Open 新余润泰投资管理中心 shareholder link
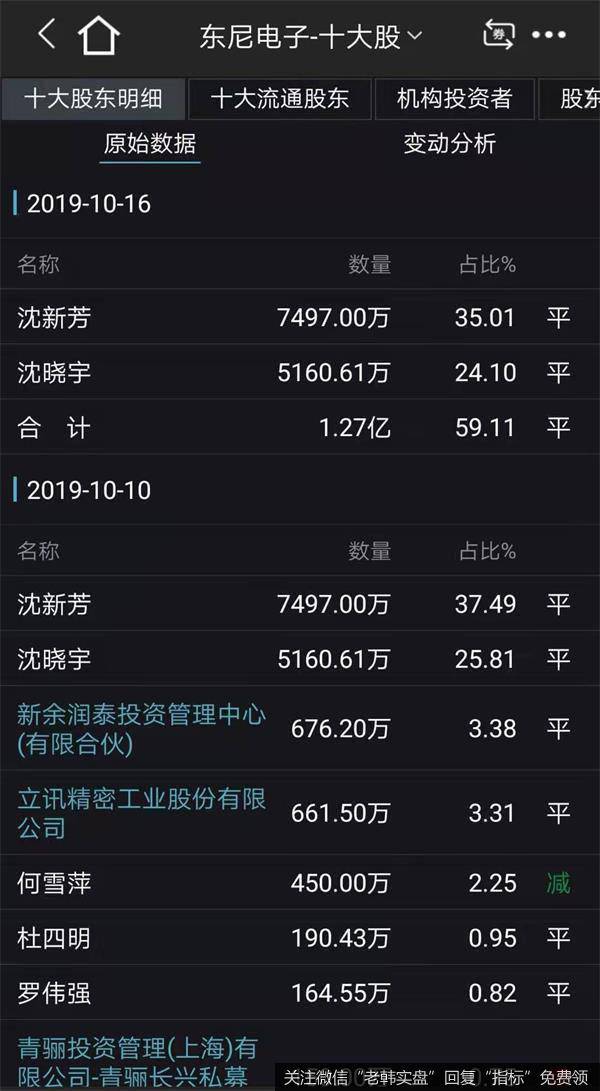 (x=141, y=728)
